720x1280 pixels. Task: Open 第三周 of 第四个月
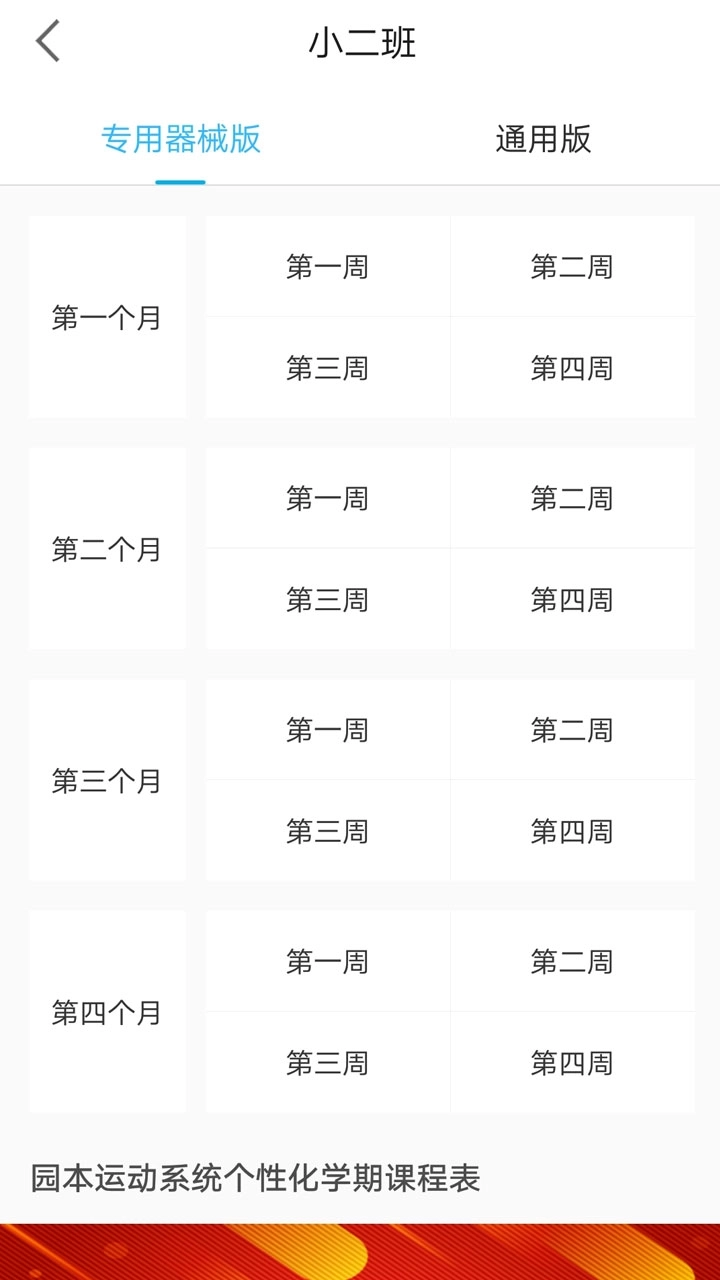[328, 1063]
